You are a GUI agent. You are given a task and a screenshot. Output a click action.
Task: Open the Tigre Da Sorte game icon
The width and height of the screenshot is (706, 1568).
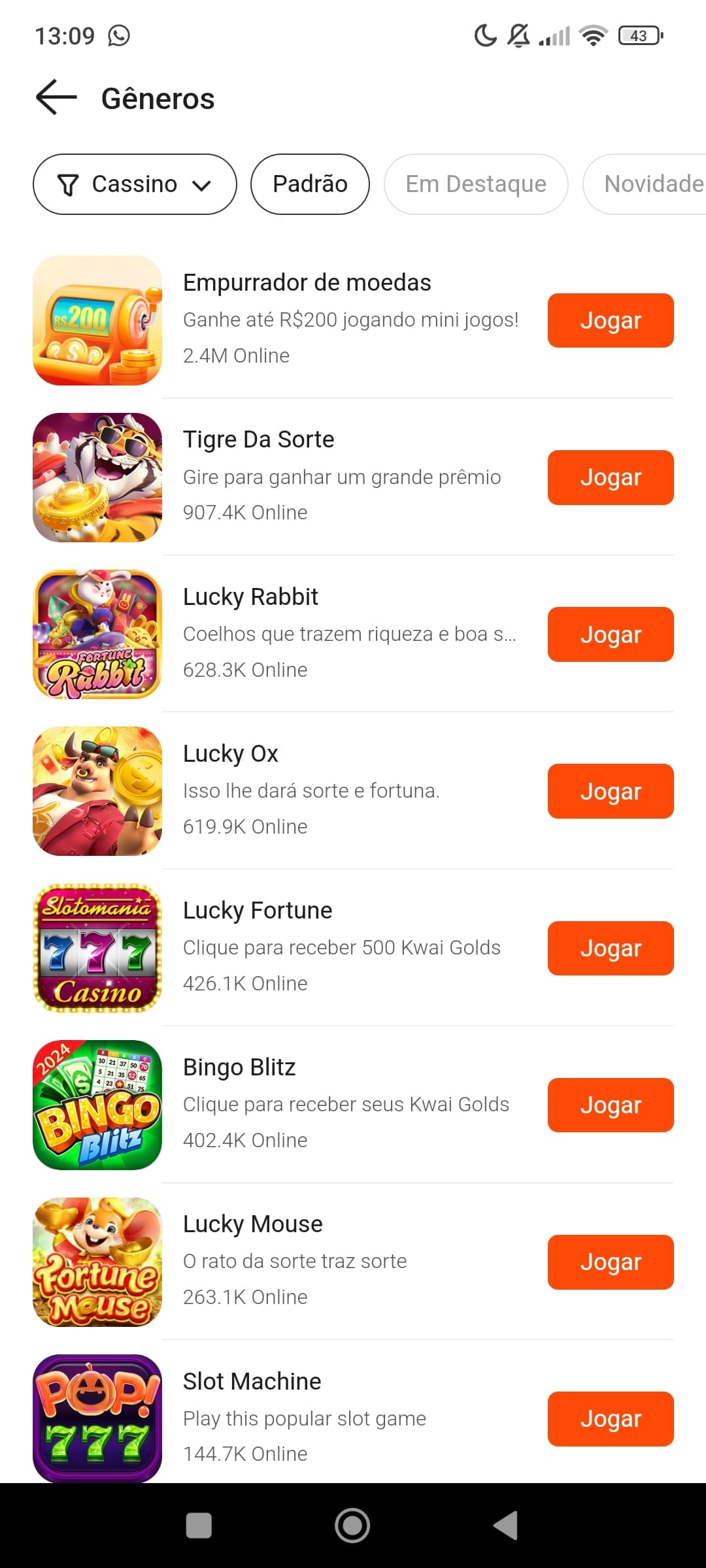[97, 477]
